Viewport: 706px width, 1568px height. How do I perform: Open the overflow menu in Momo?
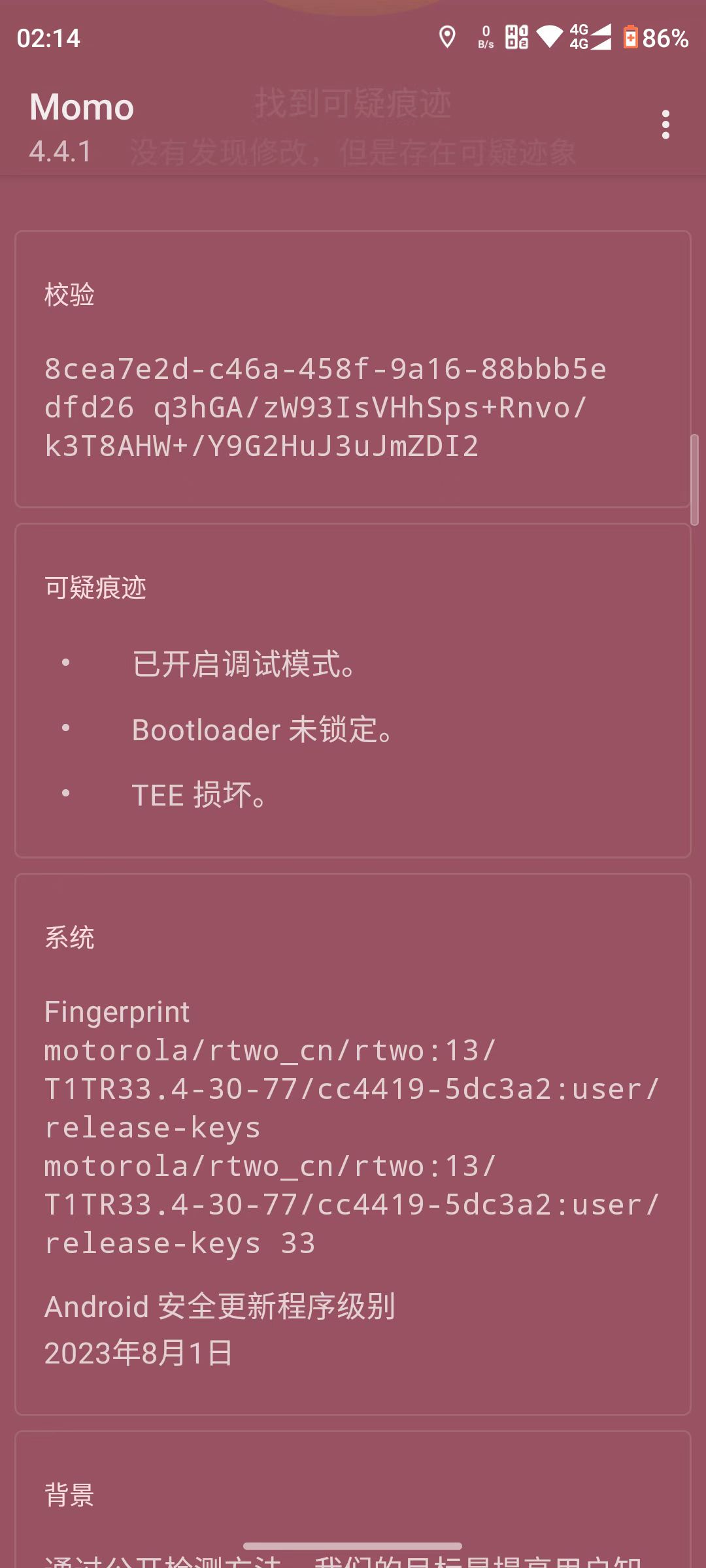tap(665, 125)
